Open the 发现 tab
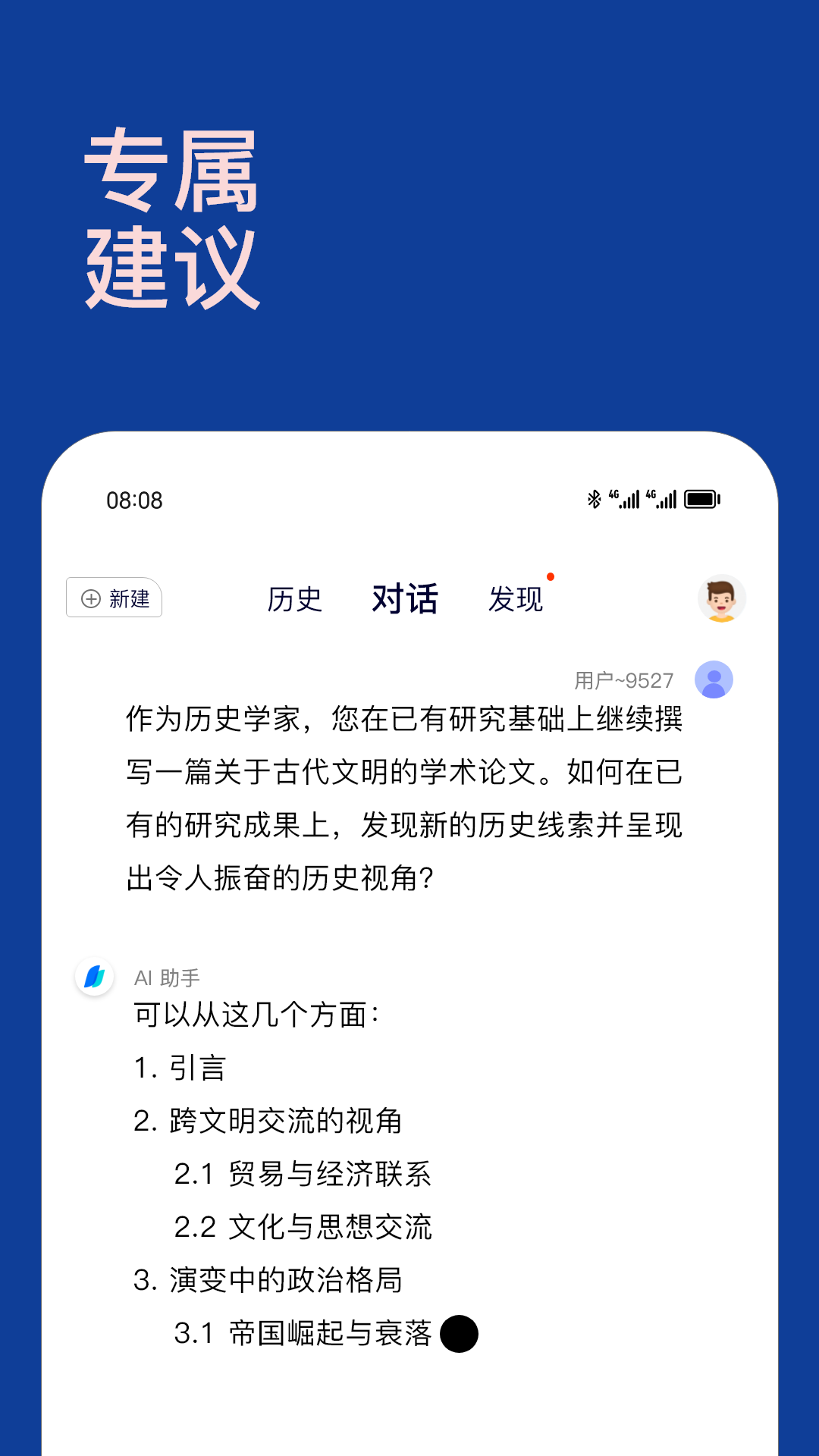The width and height of the screenshot is (819, 1456). [517, 601]
